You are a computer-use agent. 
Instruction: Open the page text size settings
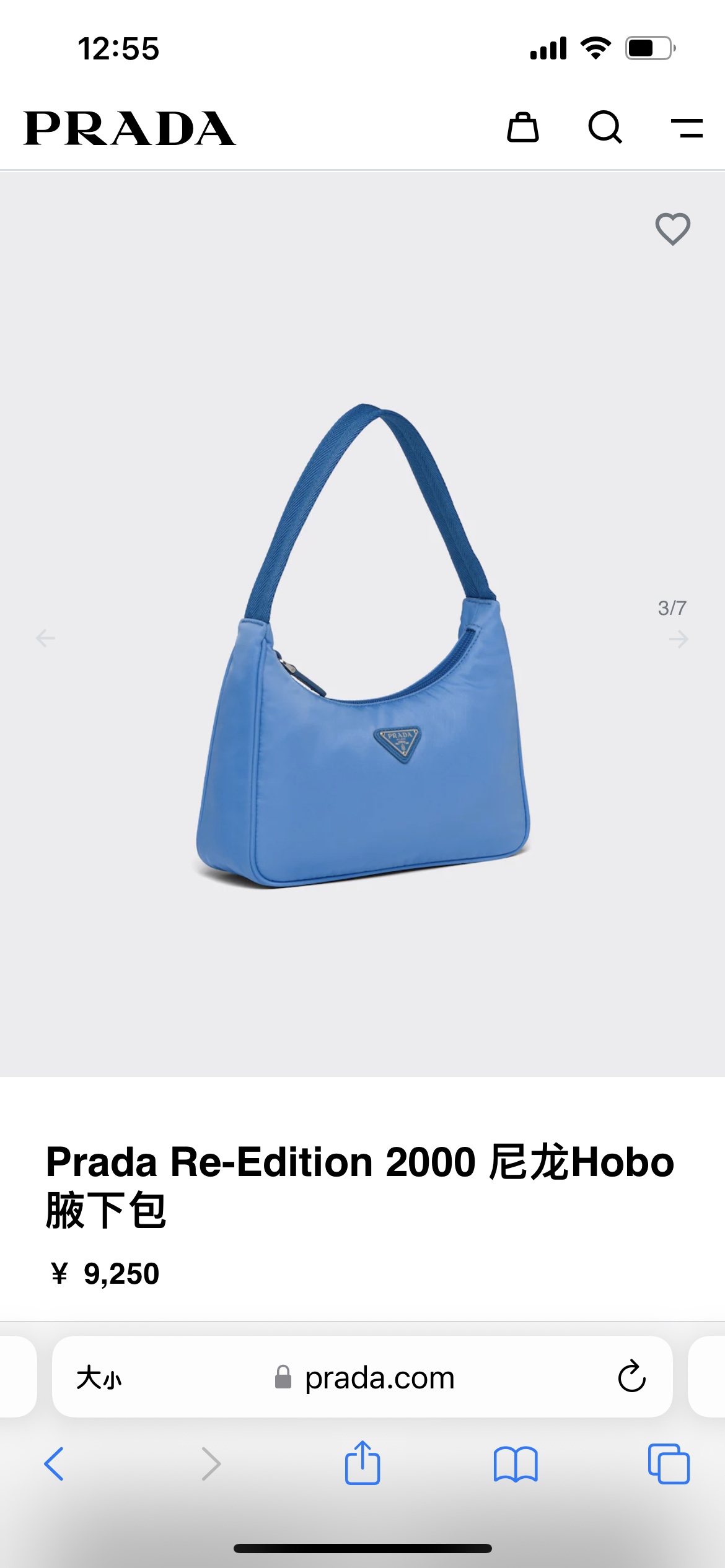coord(99,1377)
